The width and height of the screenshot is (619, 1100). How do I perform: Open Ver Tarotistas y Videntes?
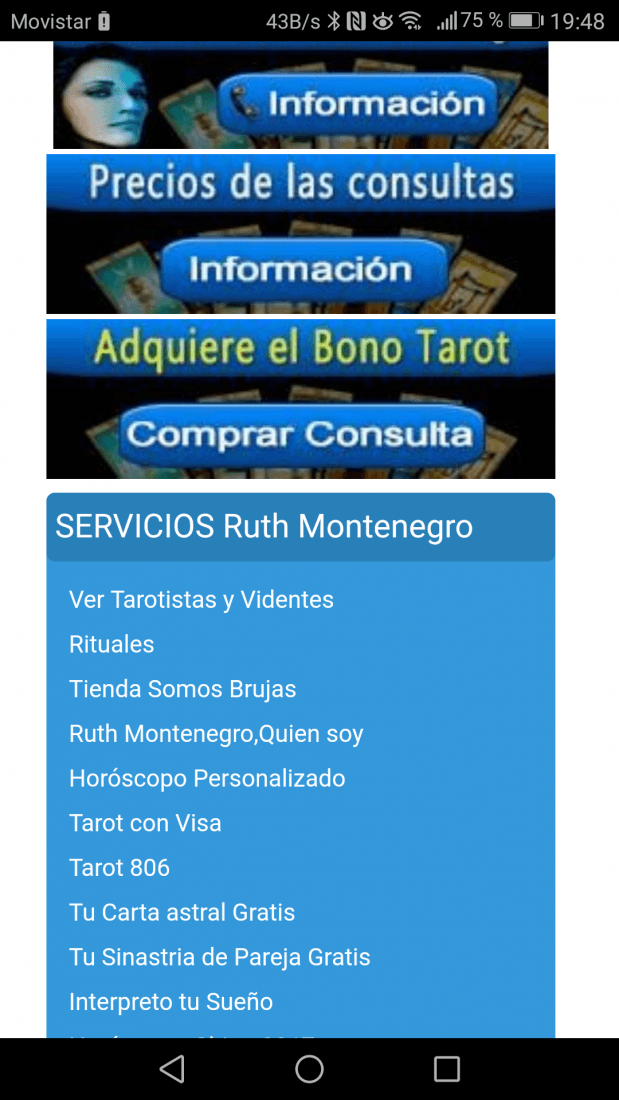201,600
